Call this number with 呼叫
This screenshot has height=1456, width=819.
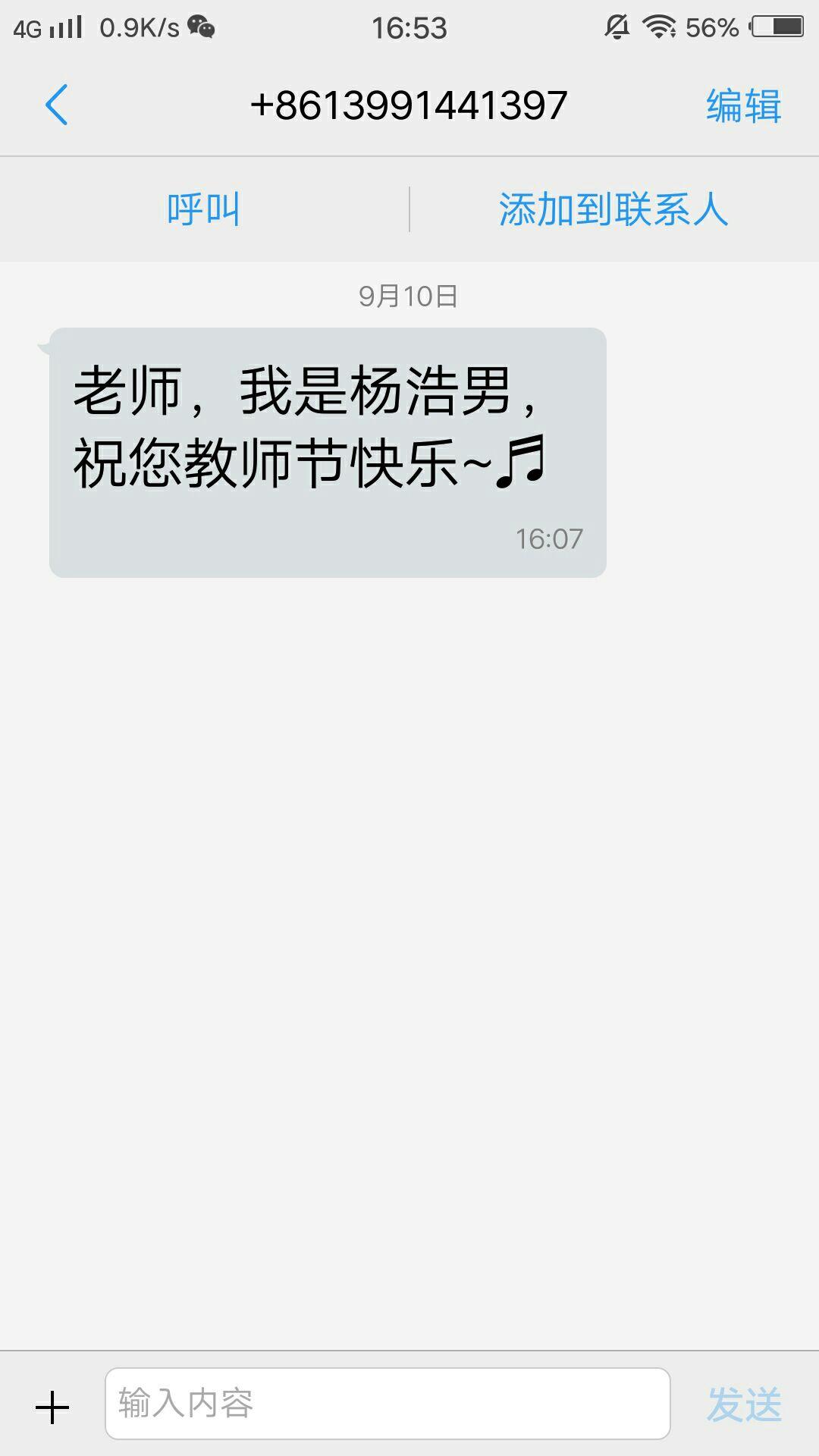[203, 209]
